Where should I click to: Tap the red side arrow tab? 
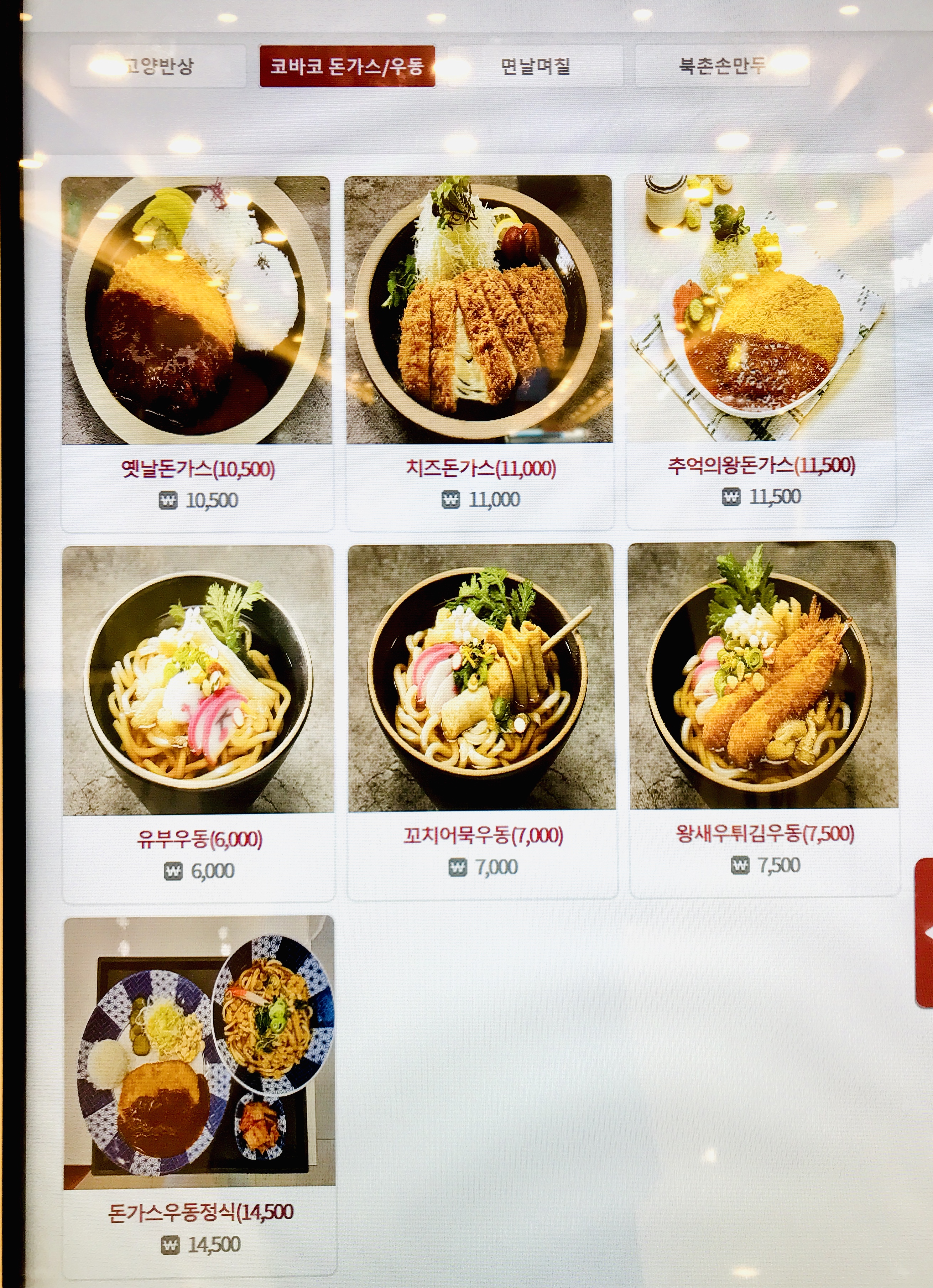[924, 932]
